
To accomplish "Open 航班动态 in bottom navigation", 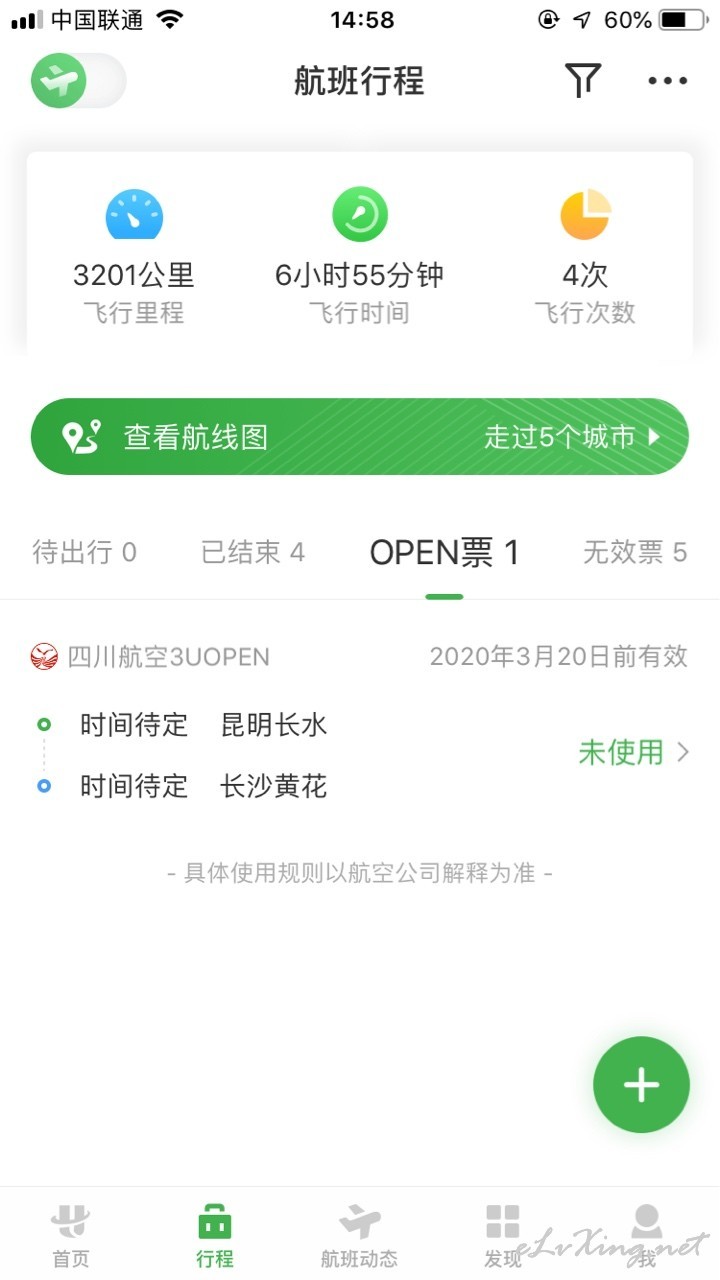I will tap(359, 1235).
